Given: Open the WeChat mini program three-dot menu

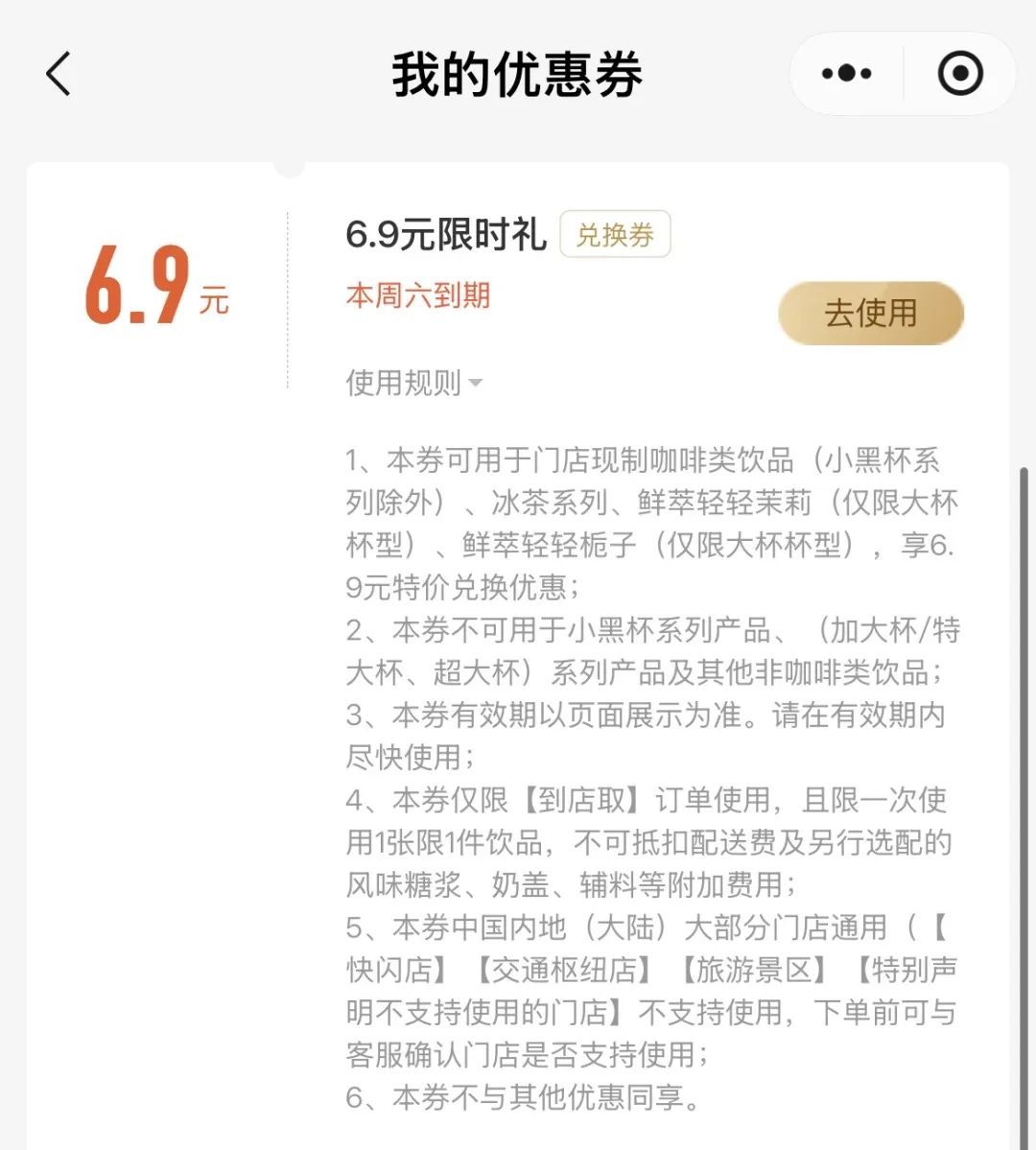Looking at the screenshot, I should pos(844,72).
